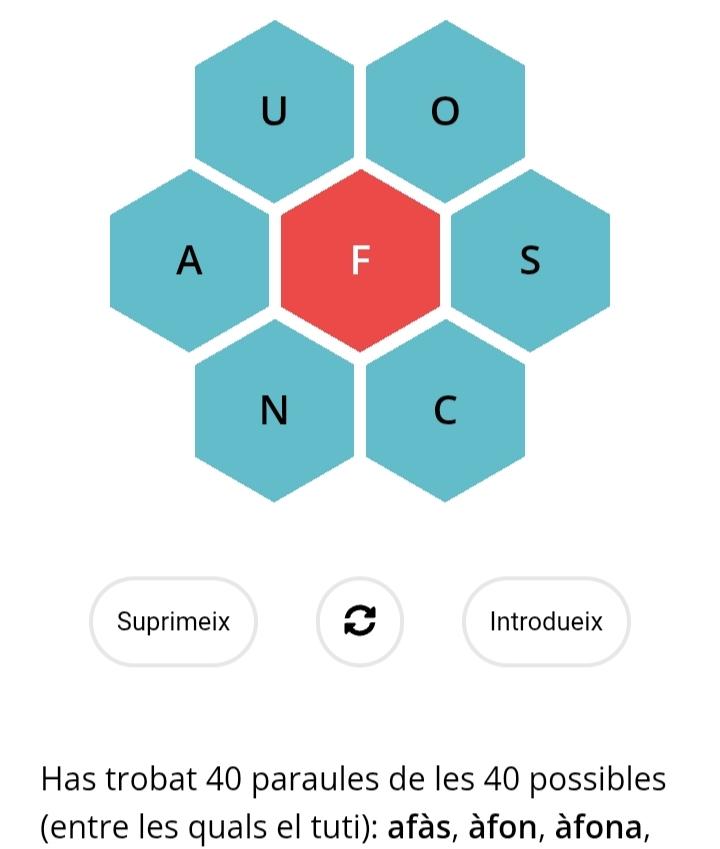Enter letter N from the hexagon
The image size is (720, 849).
(x=274, y=410)
